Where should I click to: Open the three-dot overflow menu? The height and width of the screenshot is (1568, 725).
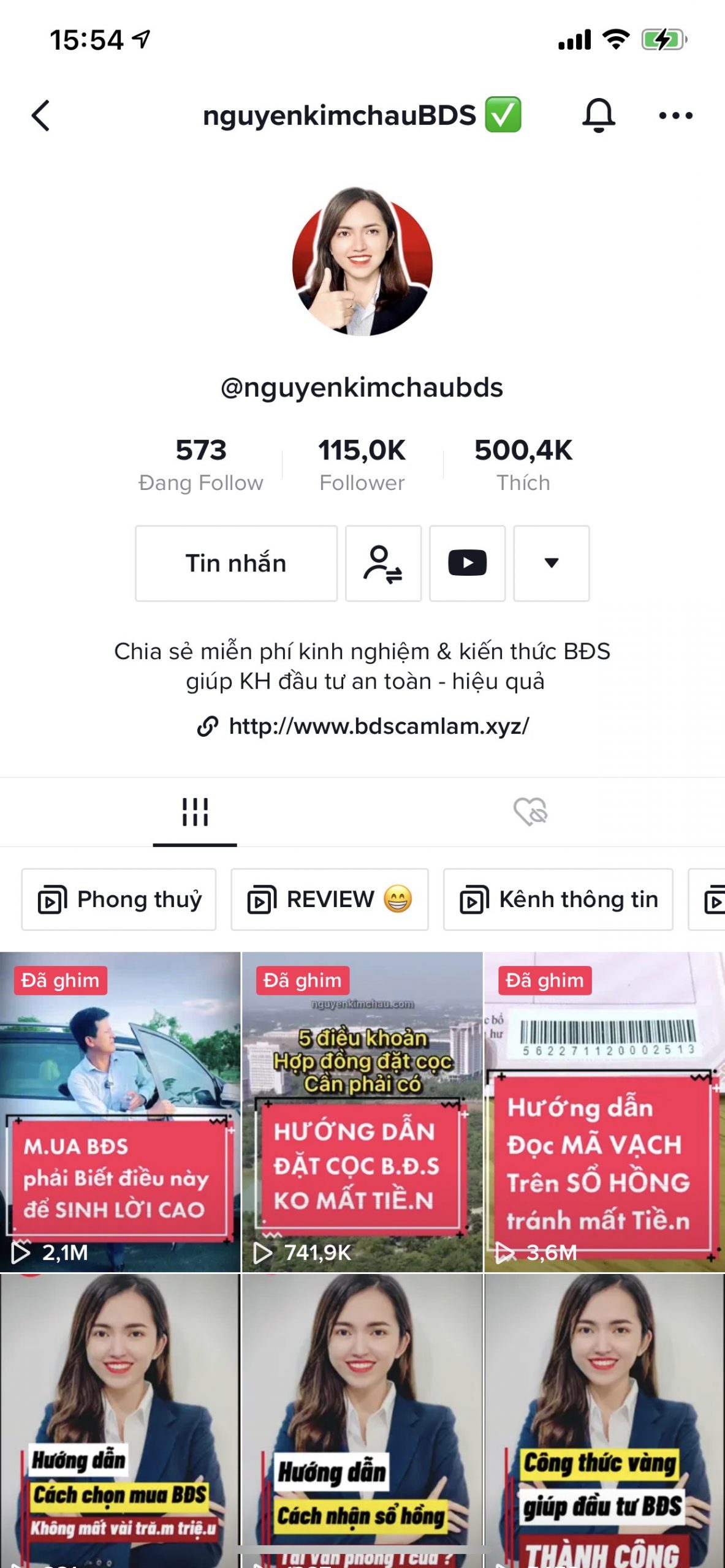(x=675, y=115)
